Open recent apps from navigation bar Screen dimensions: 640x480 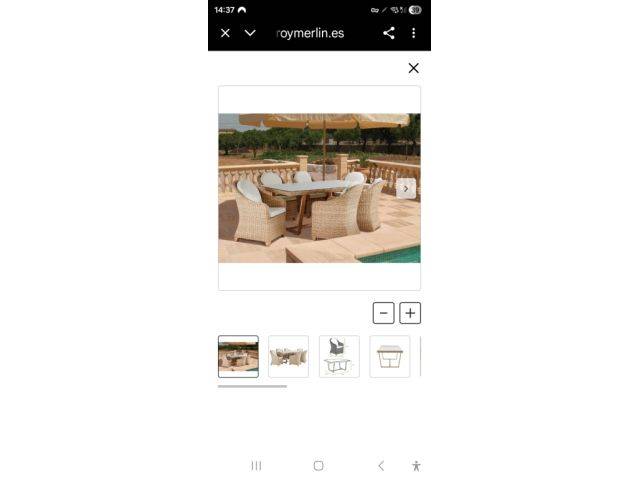(256, 466)
